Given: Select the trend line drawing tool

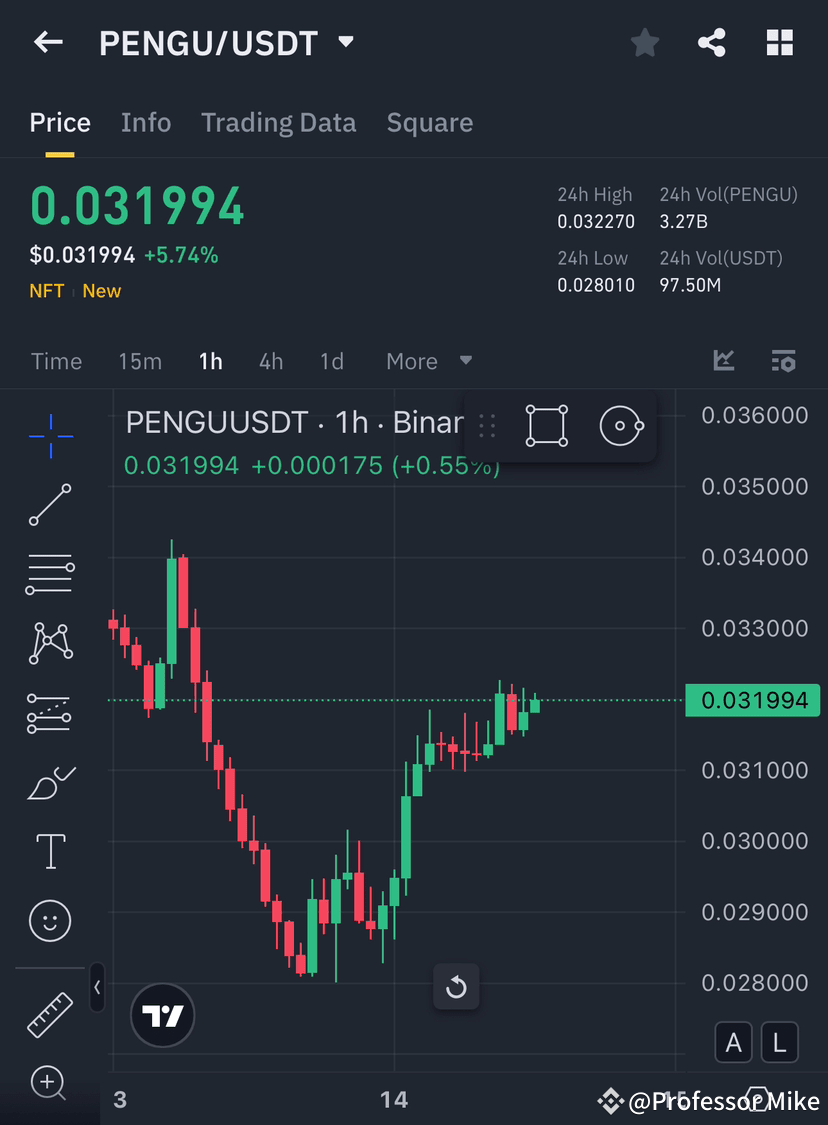Looking at the screenshot, I should (50, 505).
